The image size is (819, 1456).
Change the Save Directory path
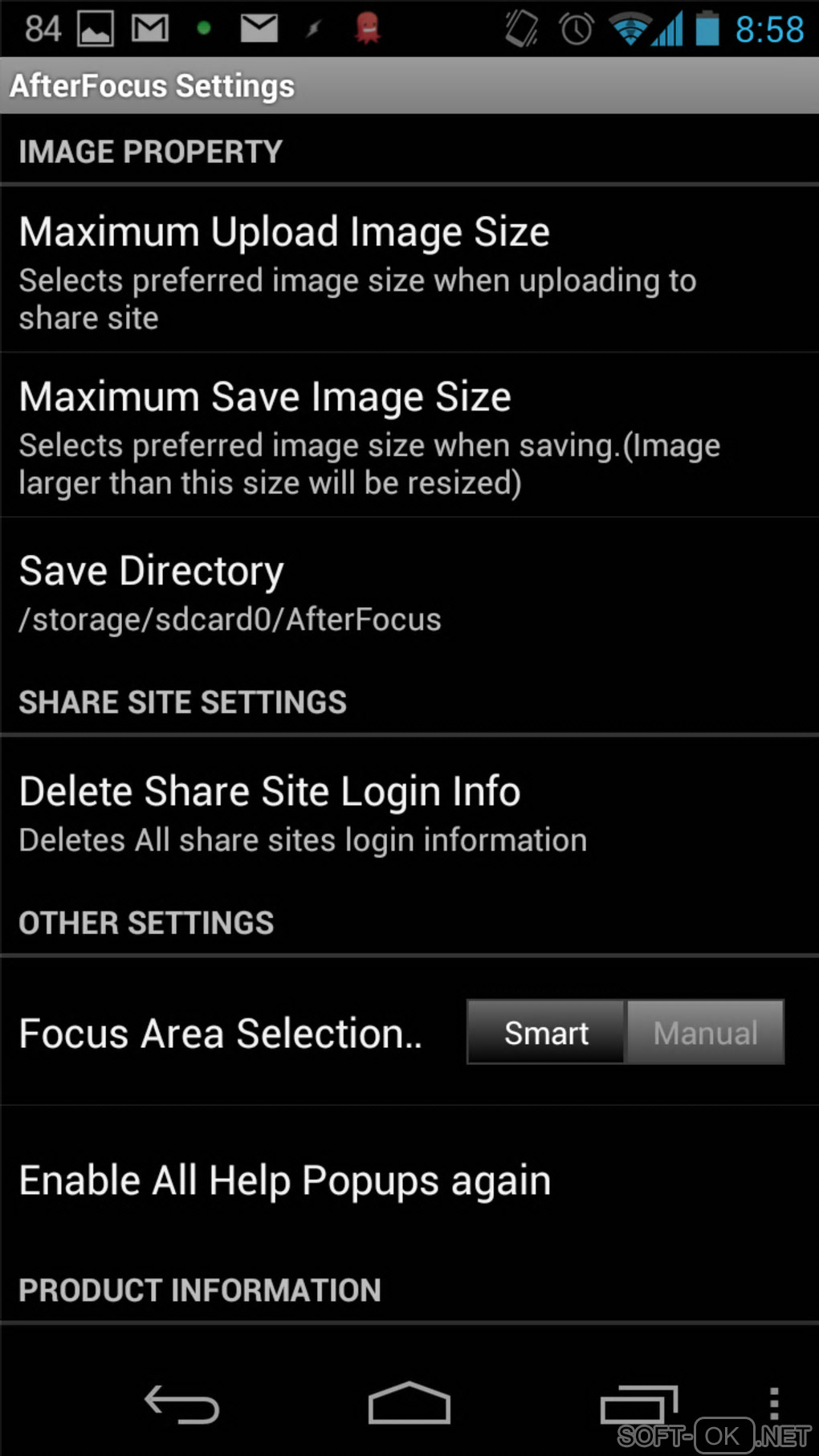pos(409,593)
